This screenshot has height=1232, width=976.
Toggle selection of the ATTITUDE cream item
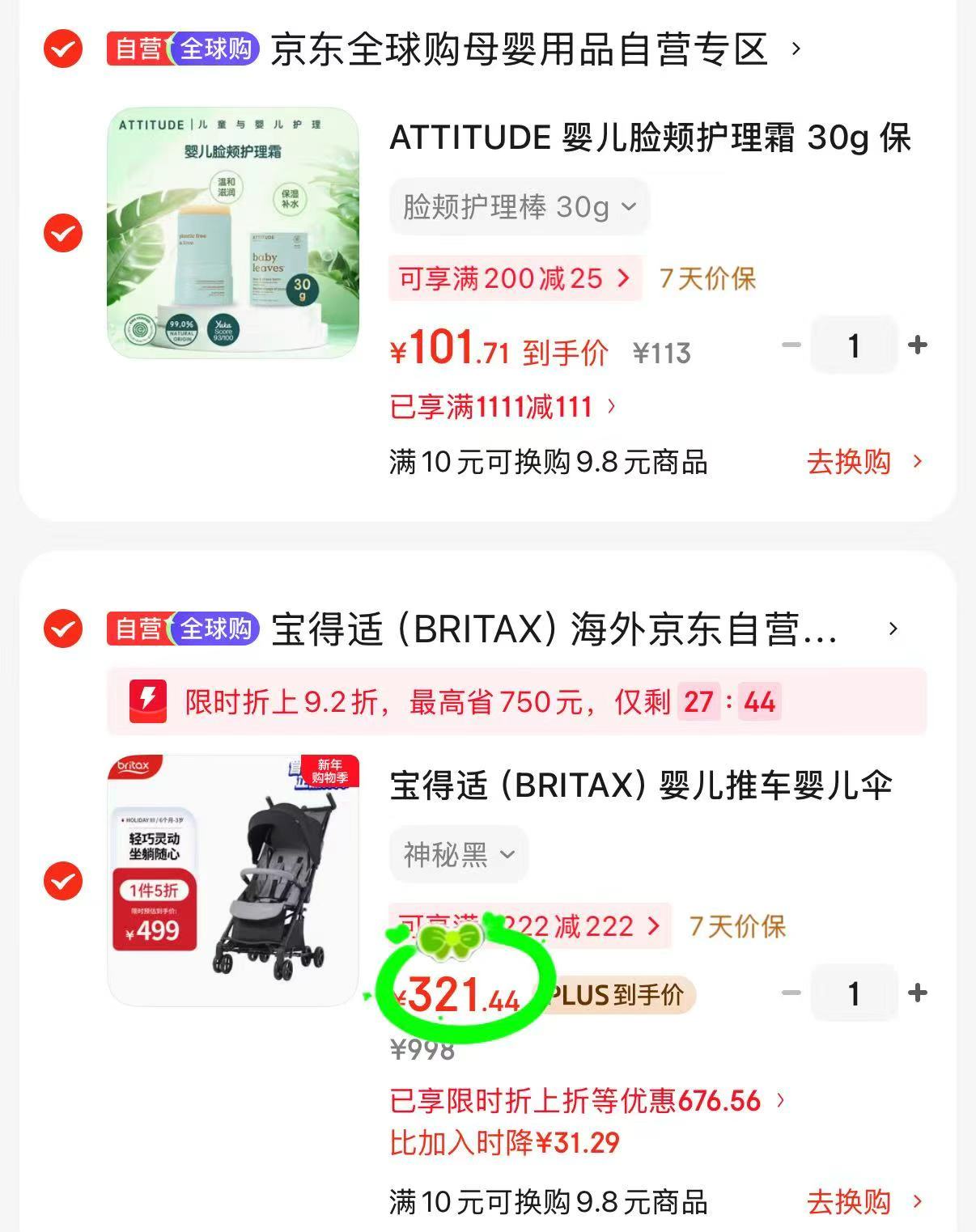(62, 235)
